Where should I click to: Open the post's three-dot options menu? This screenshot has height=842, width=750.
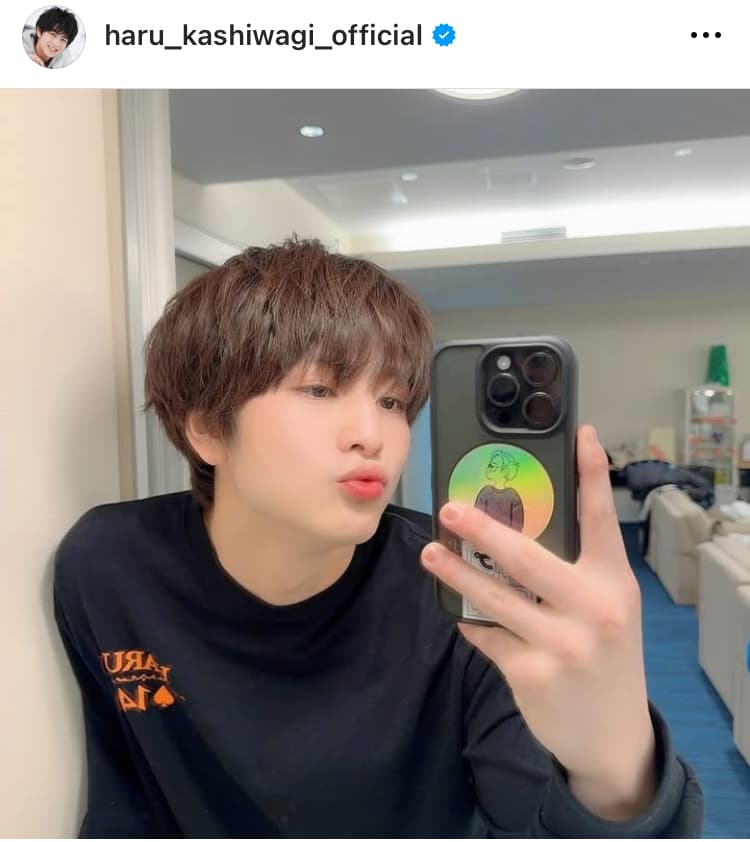705,36
